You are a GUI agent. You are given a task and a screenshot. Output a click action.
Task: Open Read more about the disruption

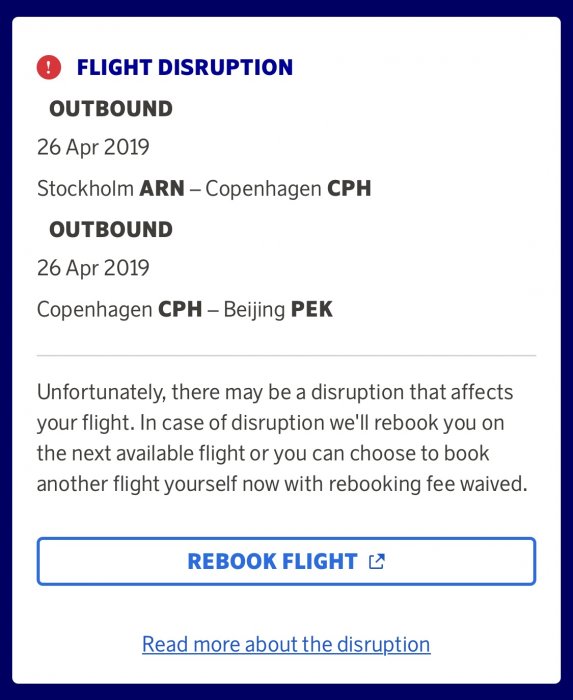coord(286,644)
